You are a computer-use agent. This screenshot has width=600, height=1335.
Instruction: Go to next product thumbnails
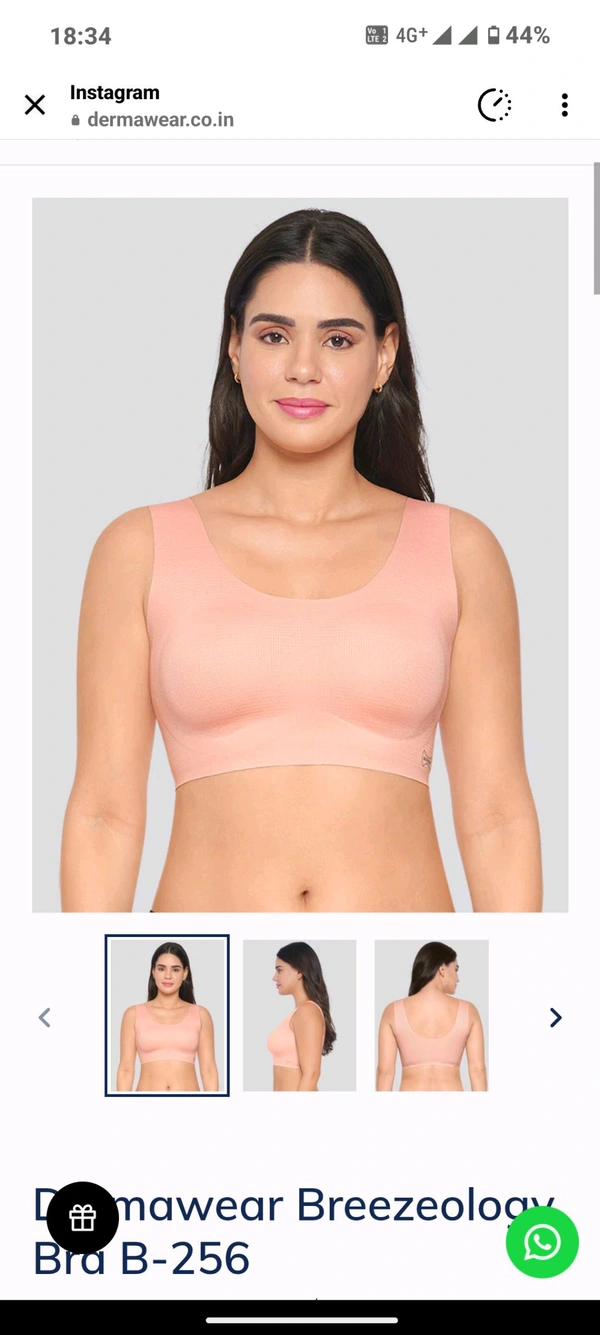(x=555, y=1017)
